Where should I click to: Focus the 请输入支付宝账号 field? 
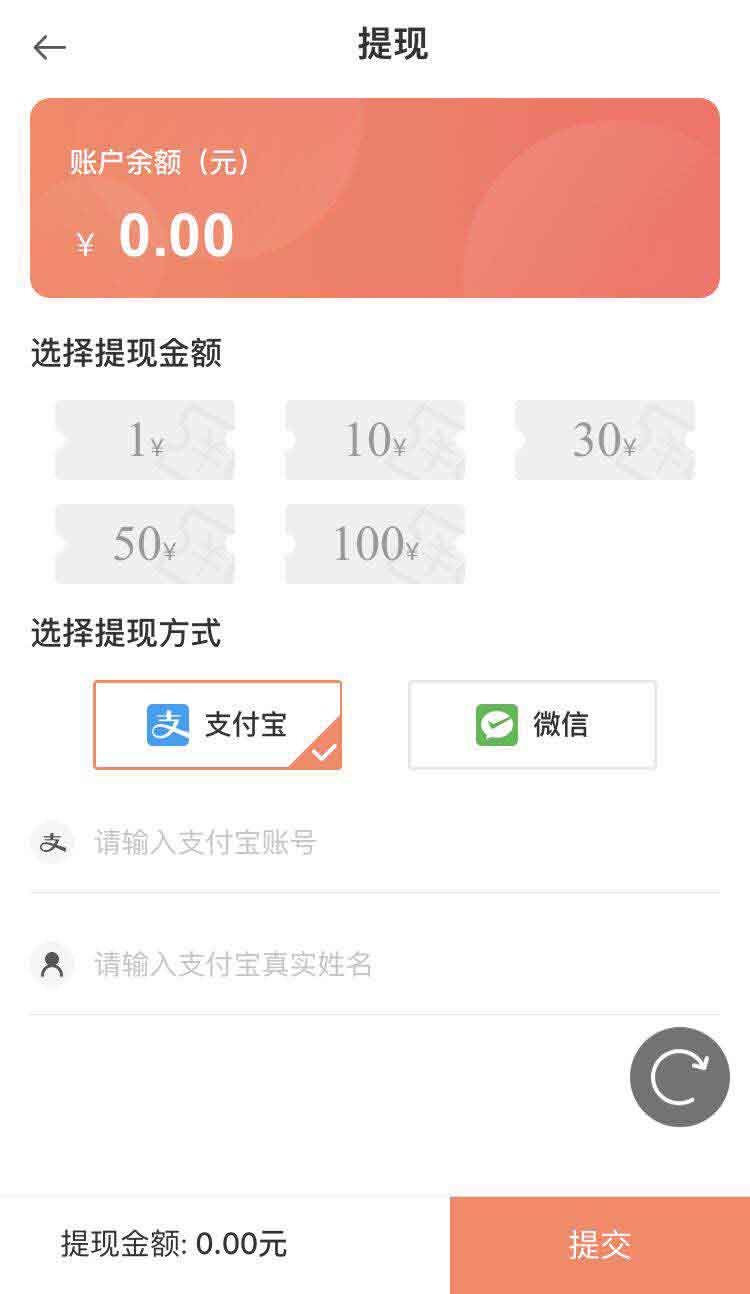coord(375,843)
